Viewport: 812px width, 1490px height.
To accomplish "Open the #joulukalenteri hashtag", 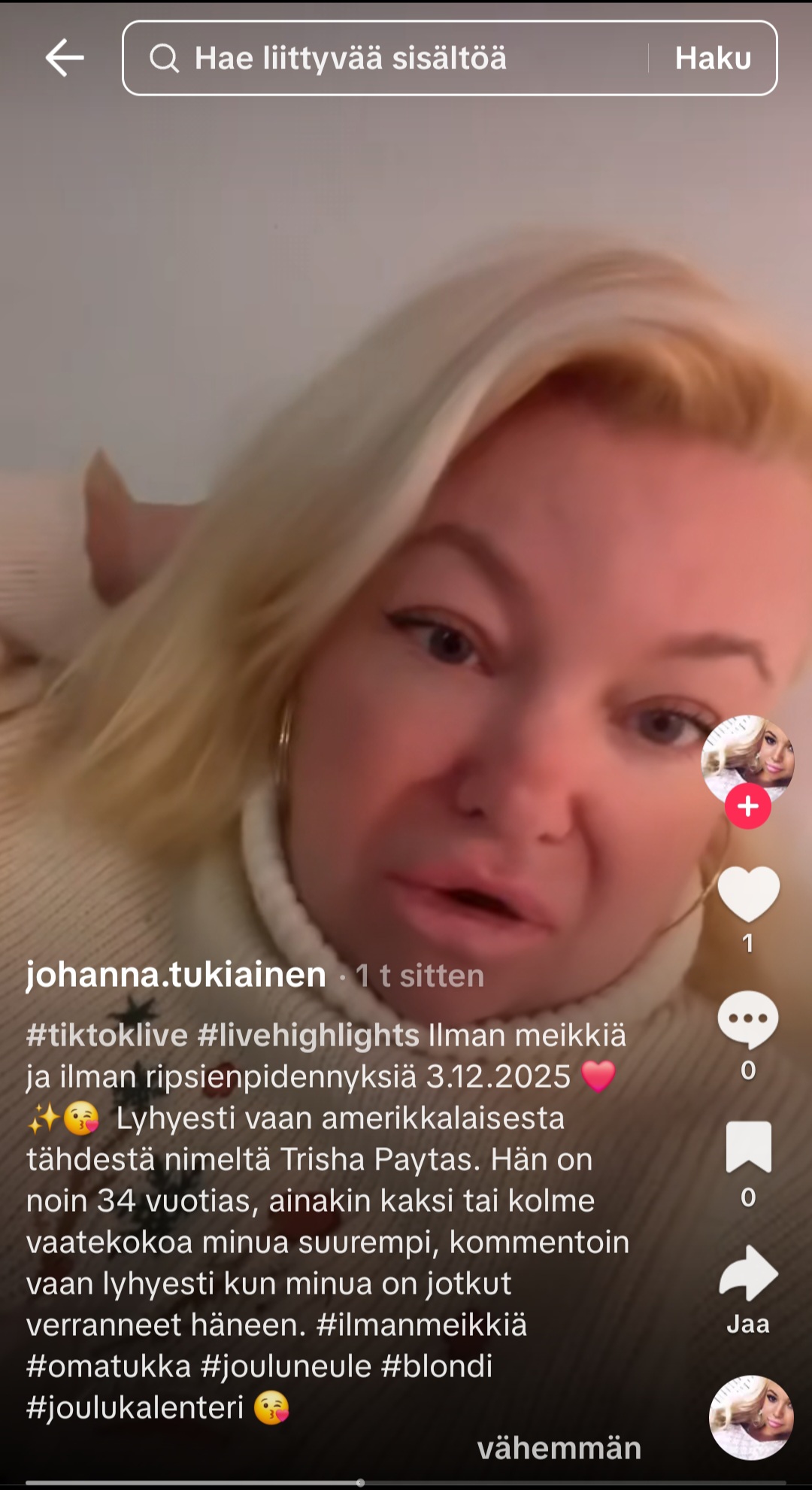I will 135,1407.
